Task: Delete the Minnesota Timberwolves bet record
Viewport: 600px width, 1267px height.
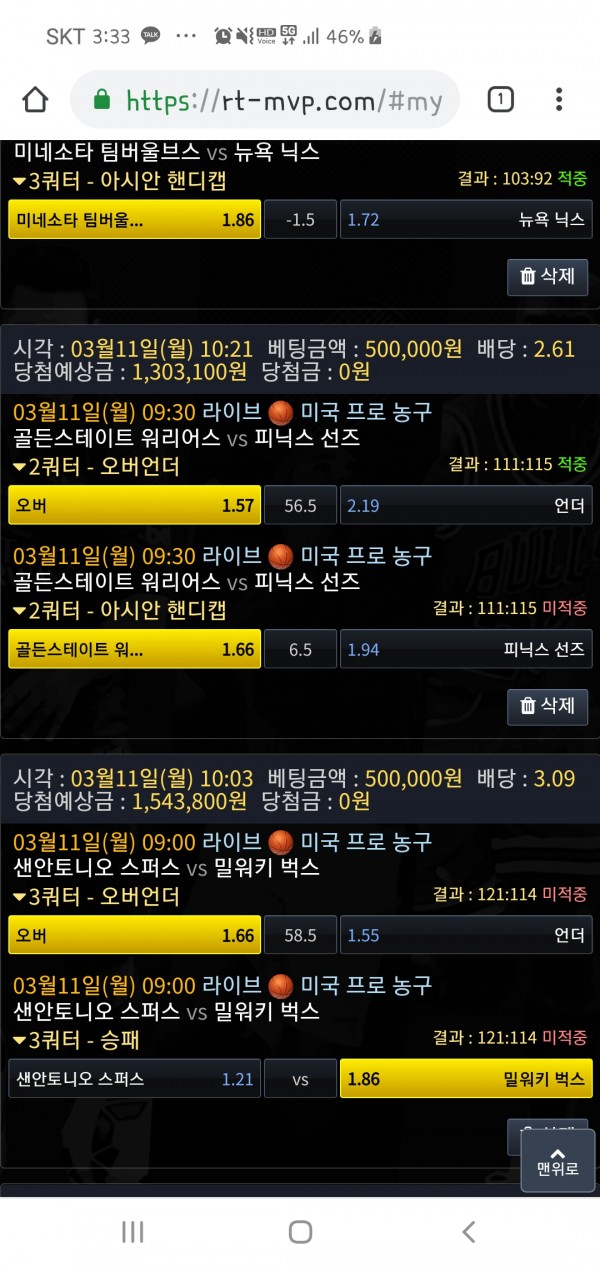Action: coord(547,276)
